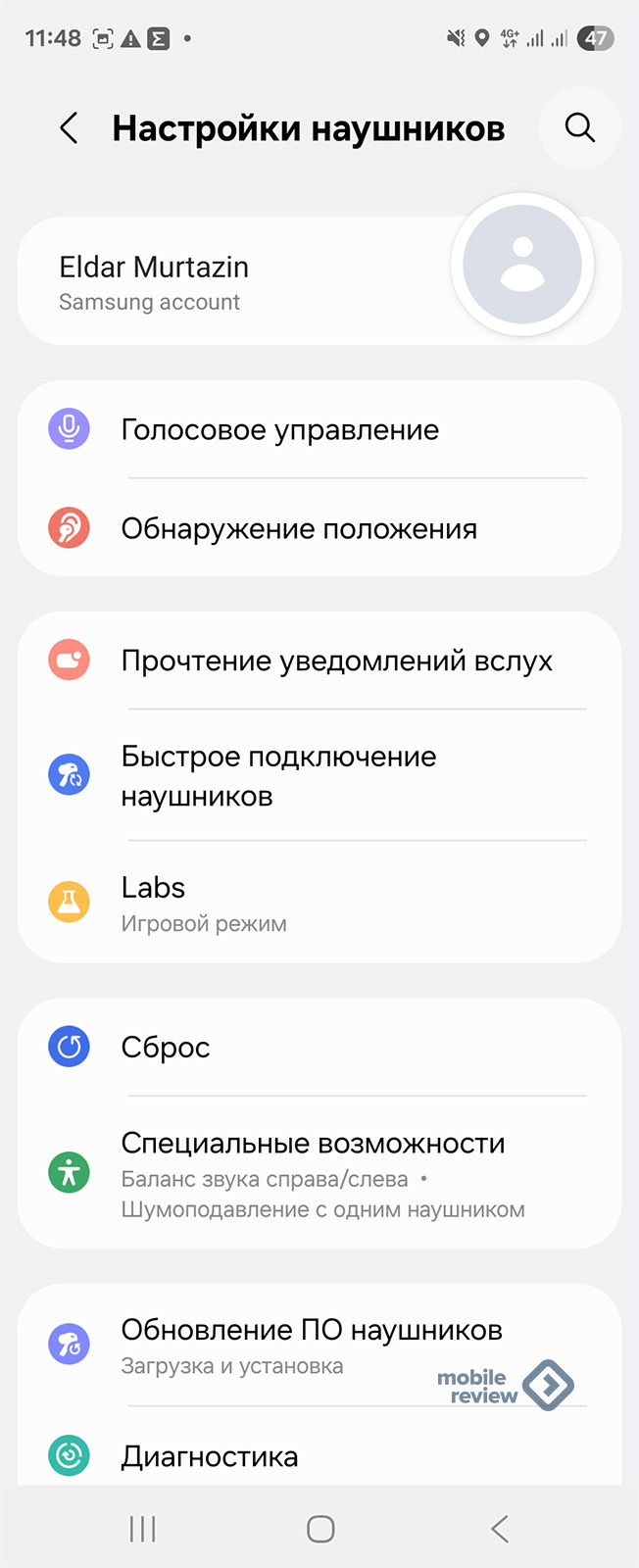Go back from Настройки наушников
Screen dimensions: 639x1568
tap(69, 128)
